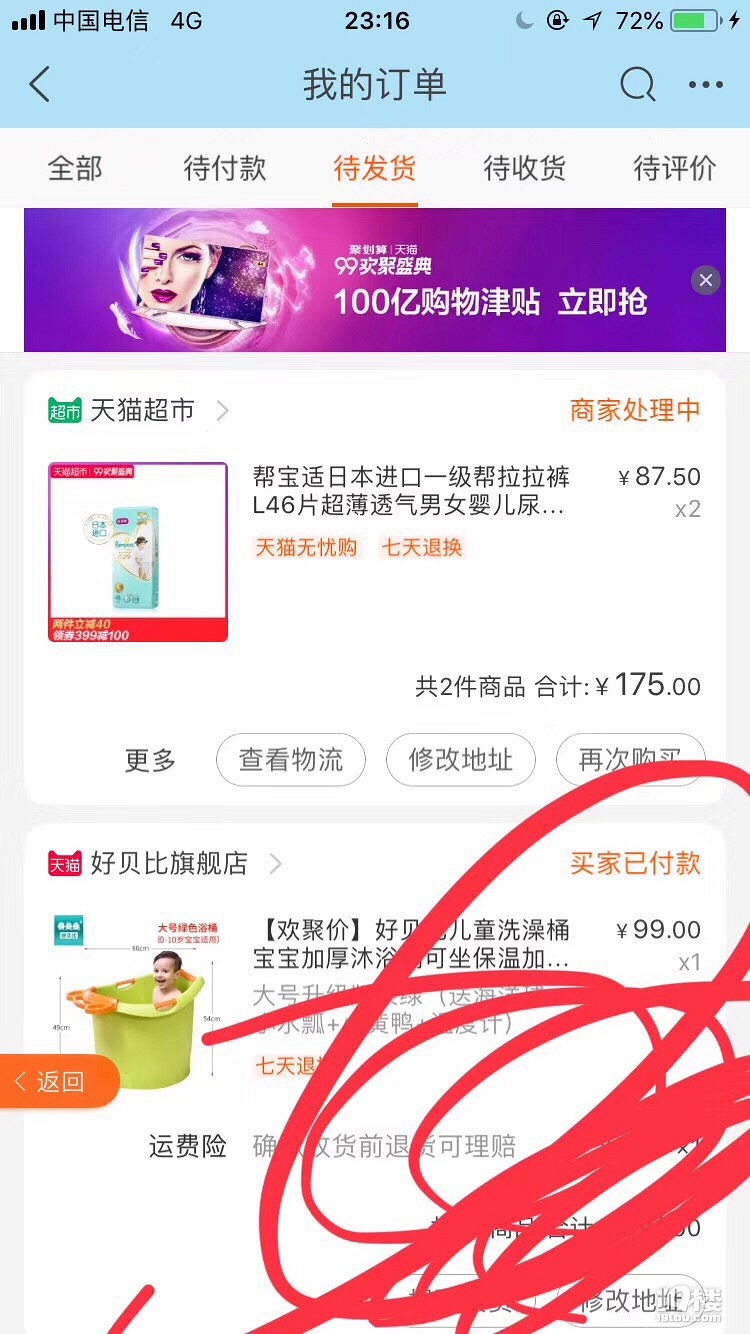Tap 查看物流 for the diaper order
Image resolution: width=750 pixels, height=1334 pixels.
point(291,760)
